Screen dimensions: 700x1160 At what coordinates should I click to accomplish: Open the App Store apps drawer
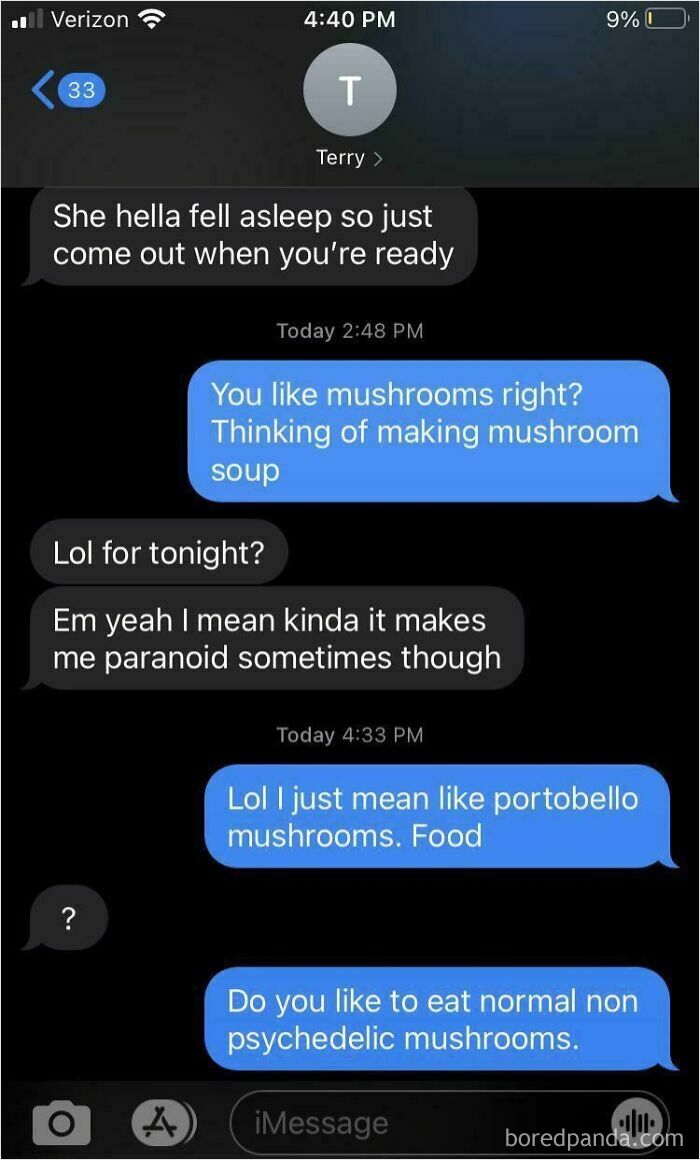(x=160, y=1123)
